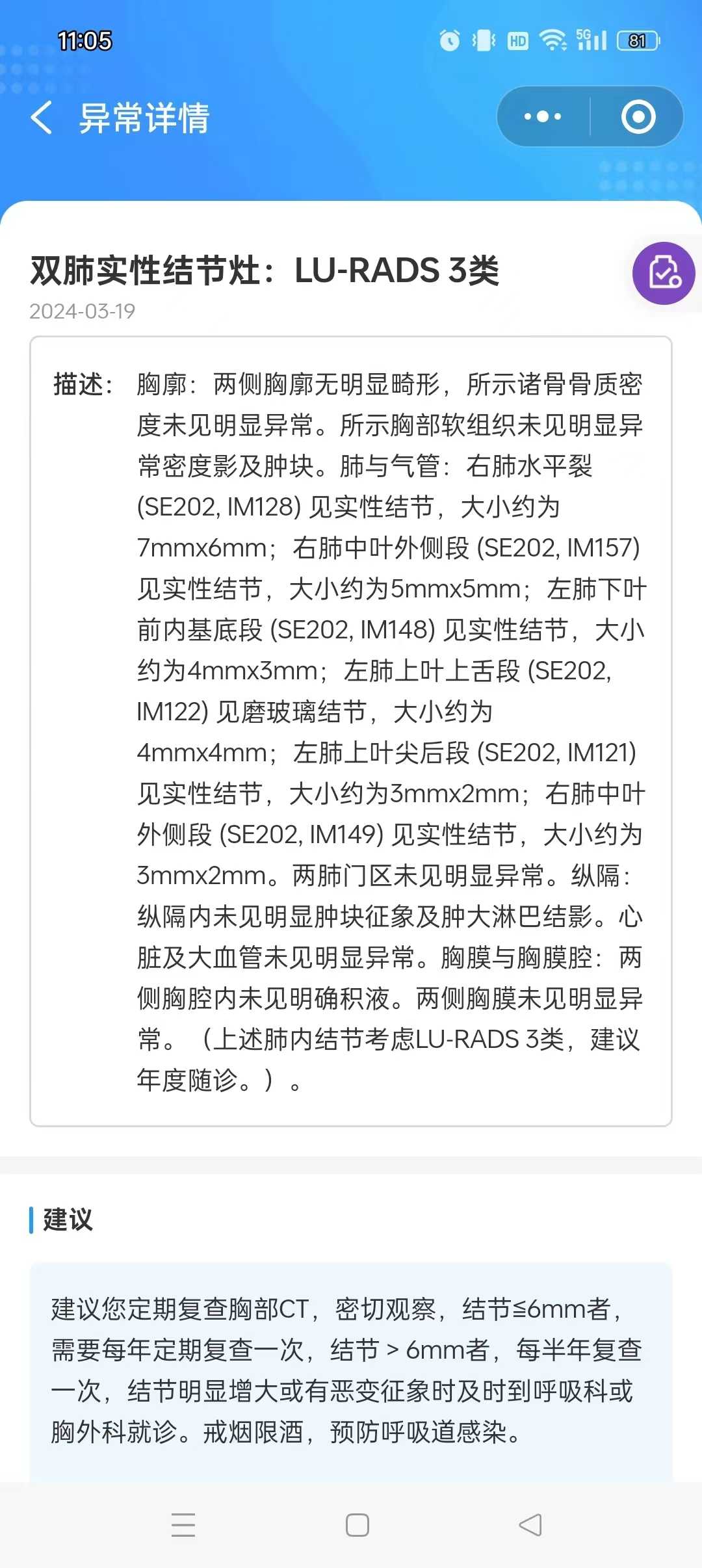
Task: Go to the phone's home screen
Action: coord(357,1524)
